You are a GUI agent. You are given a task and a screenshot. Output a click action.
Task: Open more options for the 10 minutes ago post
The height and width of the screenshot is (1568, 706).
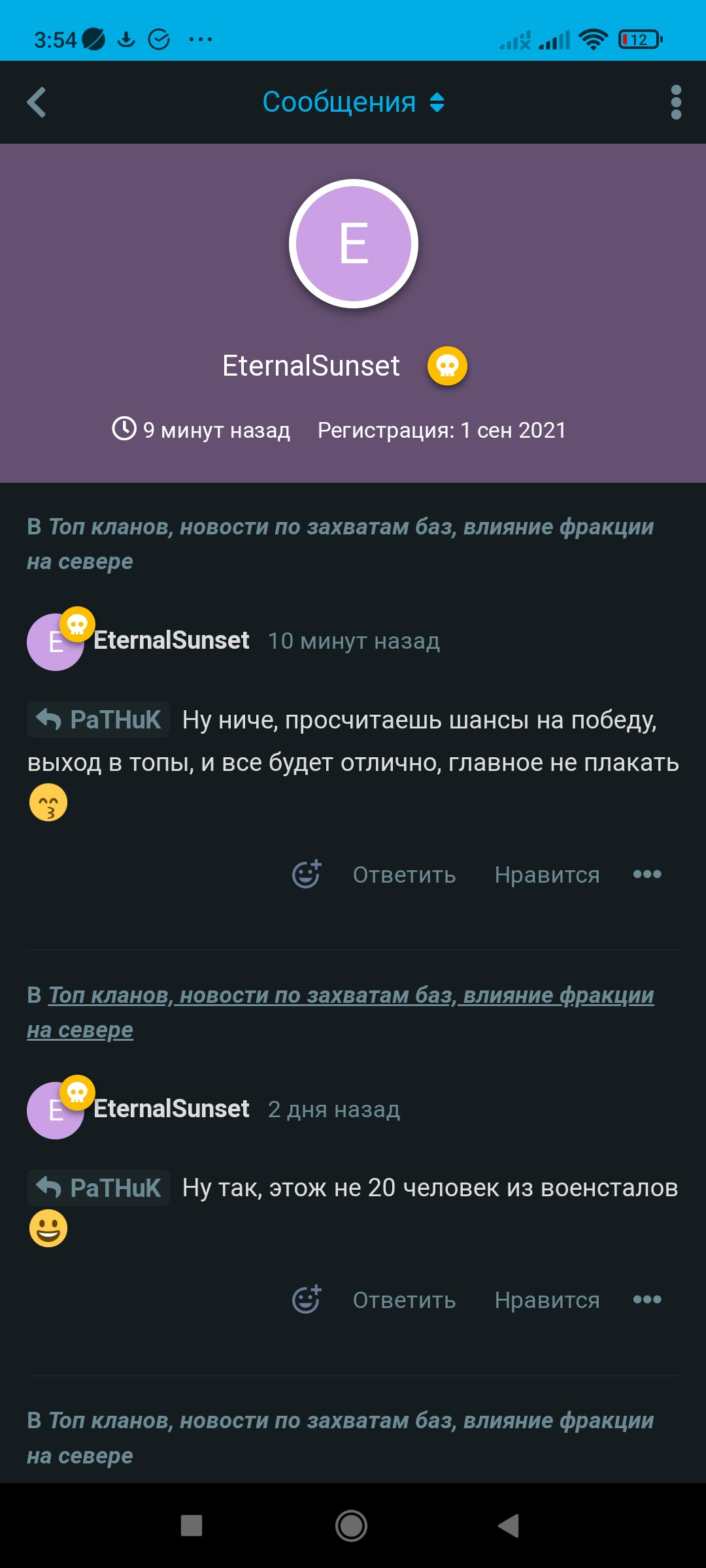647,874
